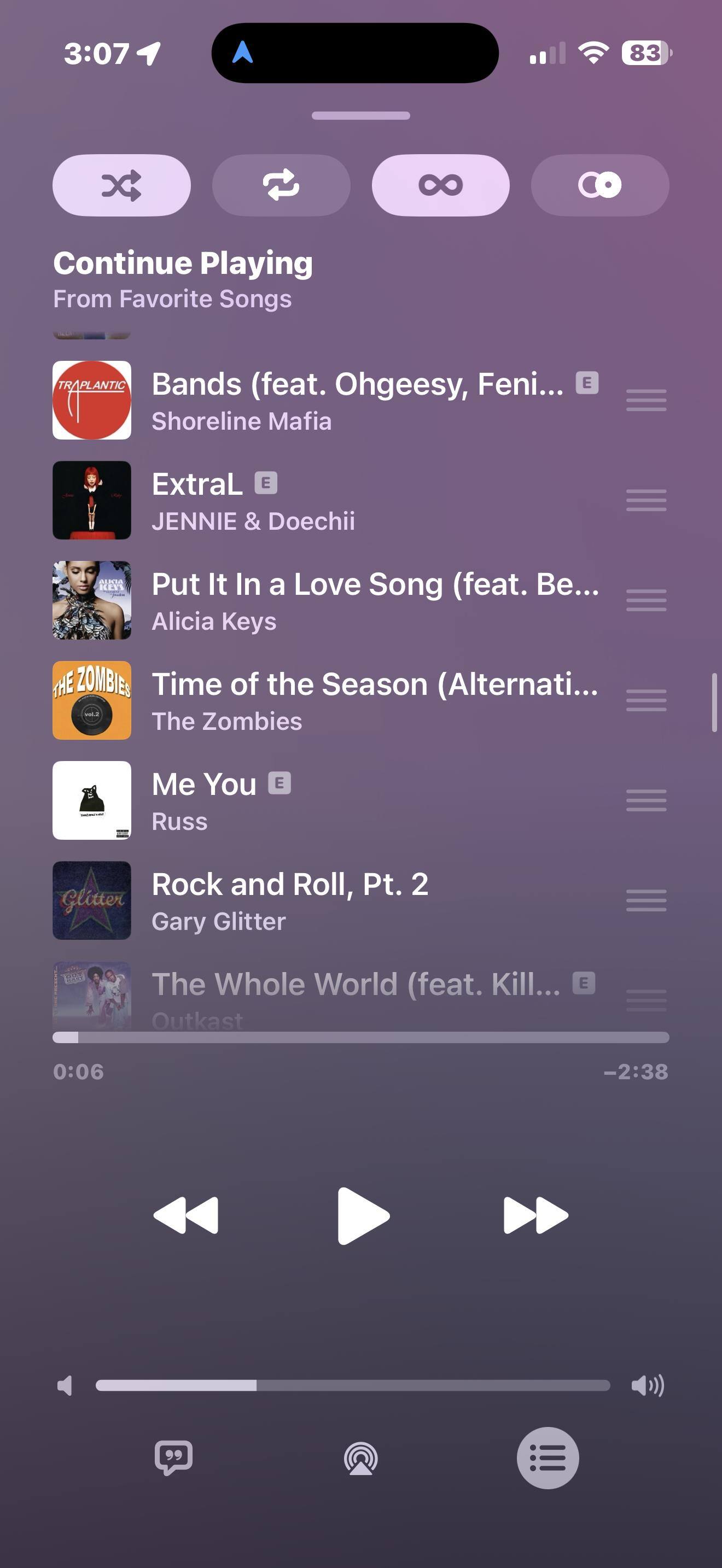Toggle the Autoplay infinity button
722x1568 pixels.
pos(440,185)
